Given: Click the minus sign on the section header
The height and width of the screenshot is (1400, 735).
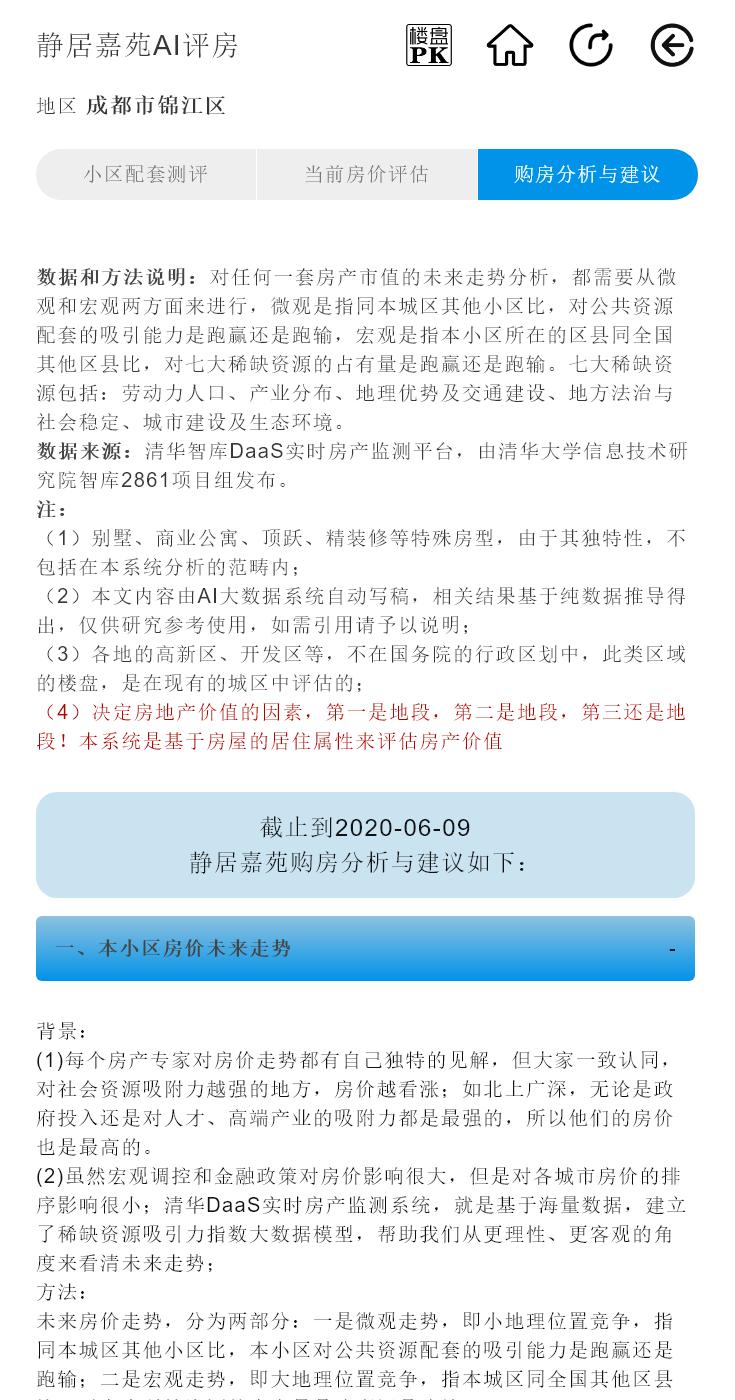Looking at the screenshot, I should point(673,948).
